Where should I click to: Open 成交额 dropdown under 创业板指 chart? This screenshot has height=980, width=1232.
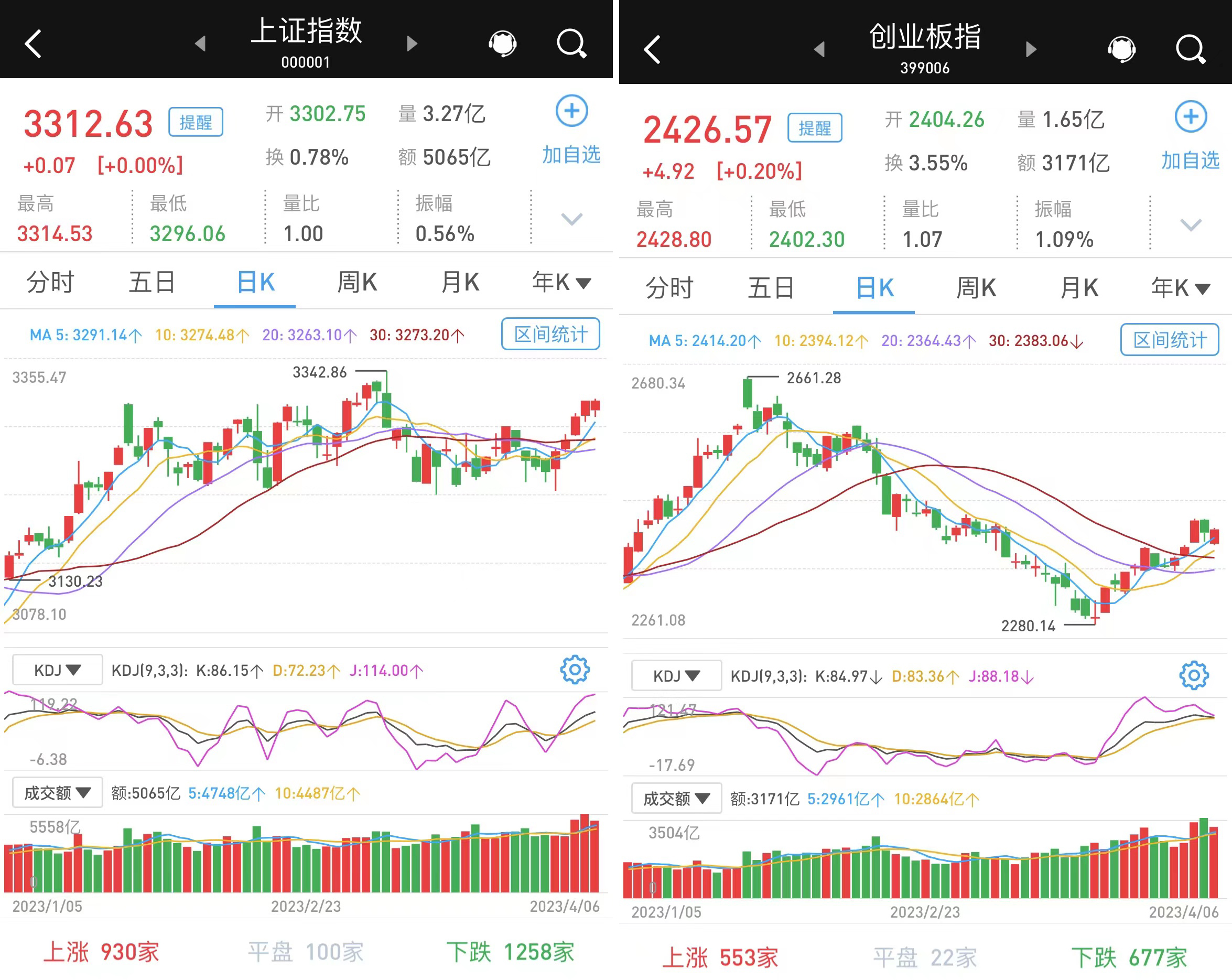(676, 798)
